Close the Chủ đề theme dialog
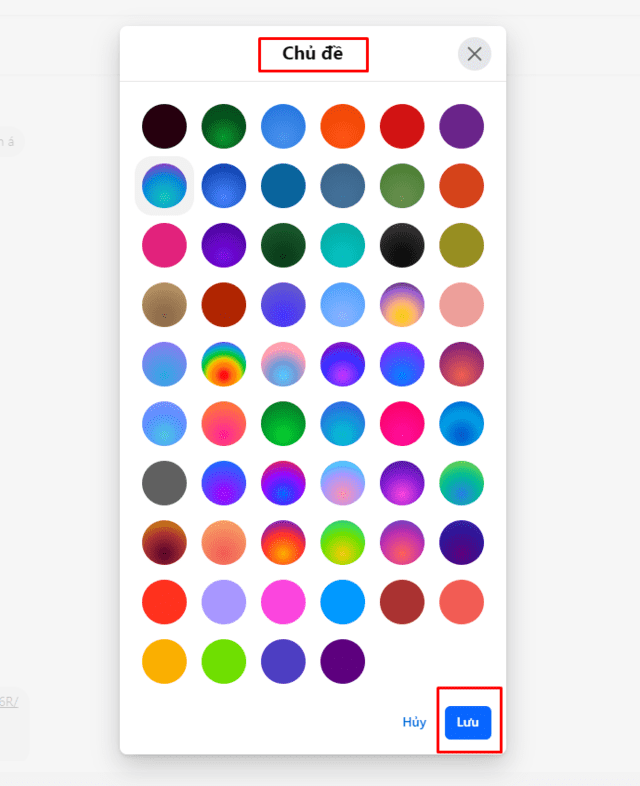Viewport: 640px width, 786px height. pos(474,54)
